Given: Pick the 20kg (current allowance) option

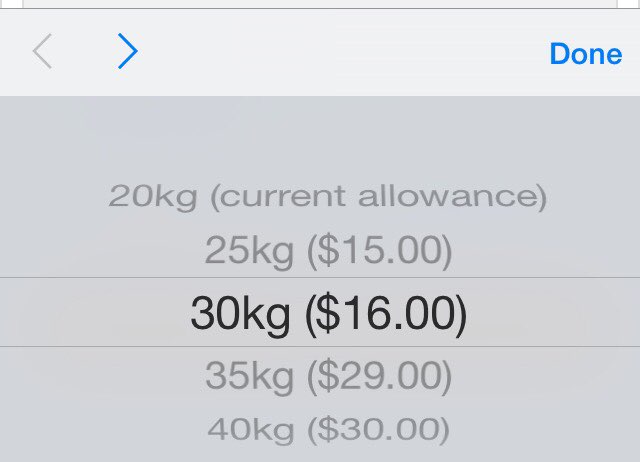Looking at the screenshot, I should [x=328, y=196].
